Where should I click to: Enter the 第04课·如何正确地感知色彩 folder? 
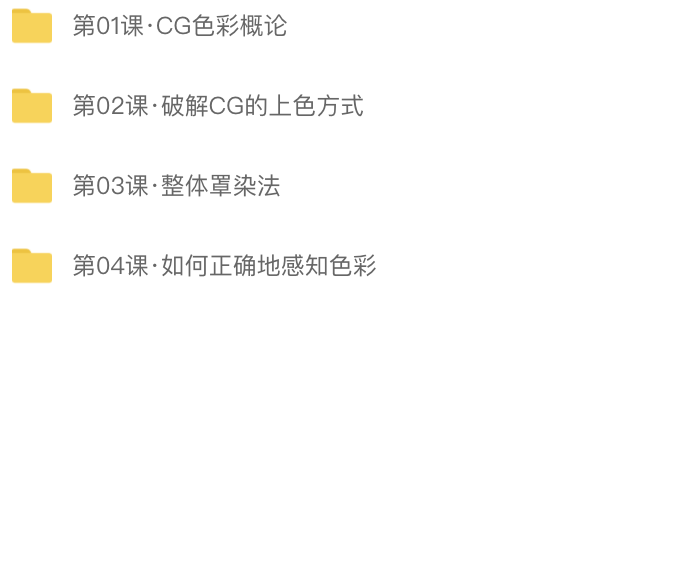pos(224,266)
